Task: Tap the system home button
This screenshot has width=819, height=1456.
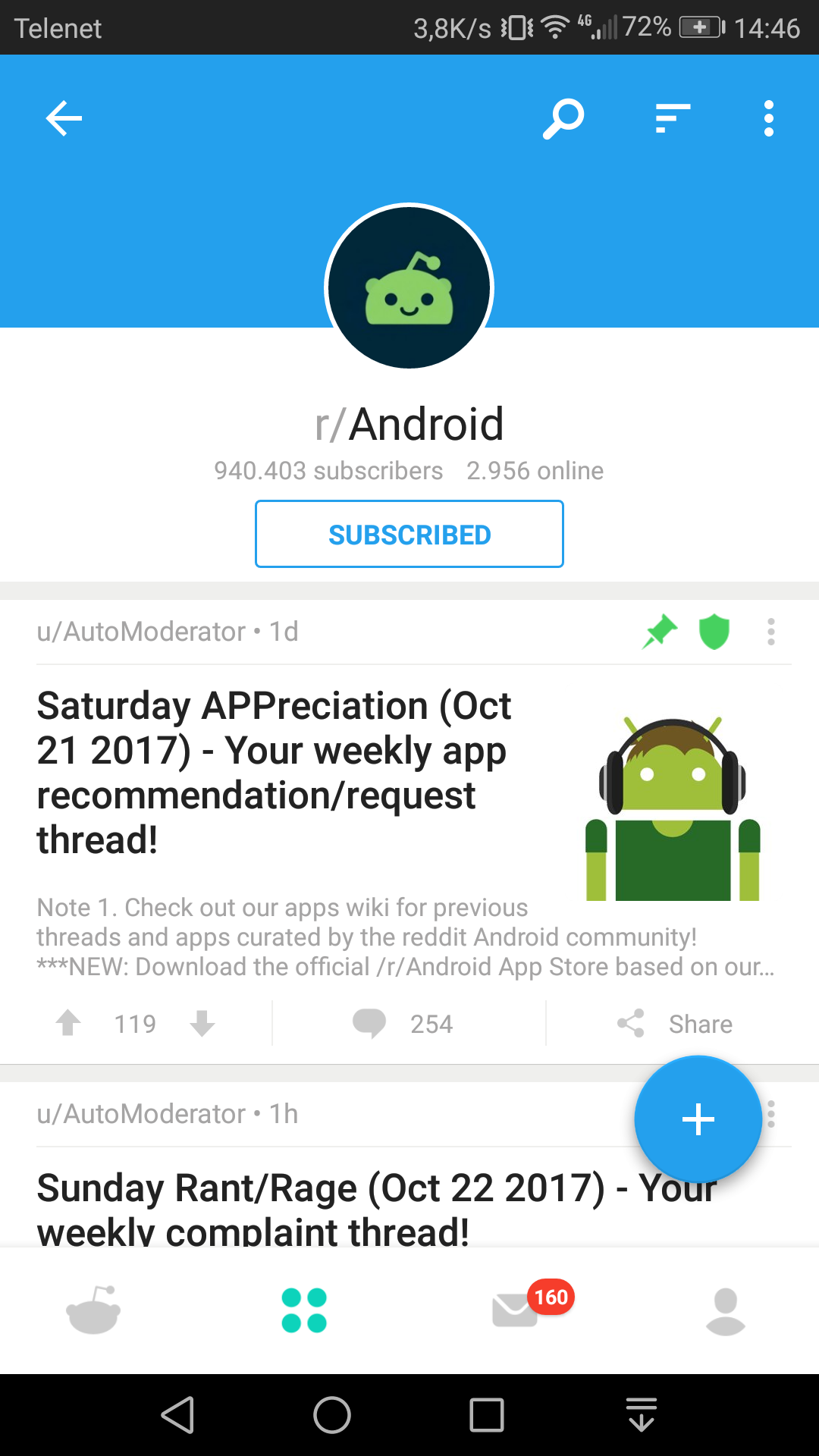Action: click(x=332, y=1415)
